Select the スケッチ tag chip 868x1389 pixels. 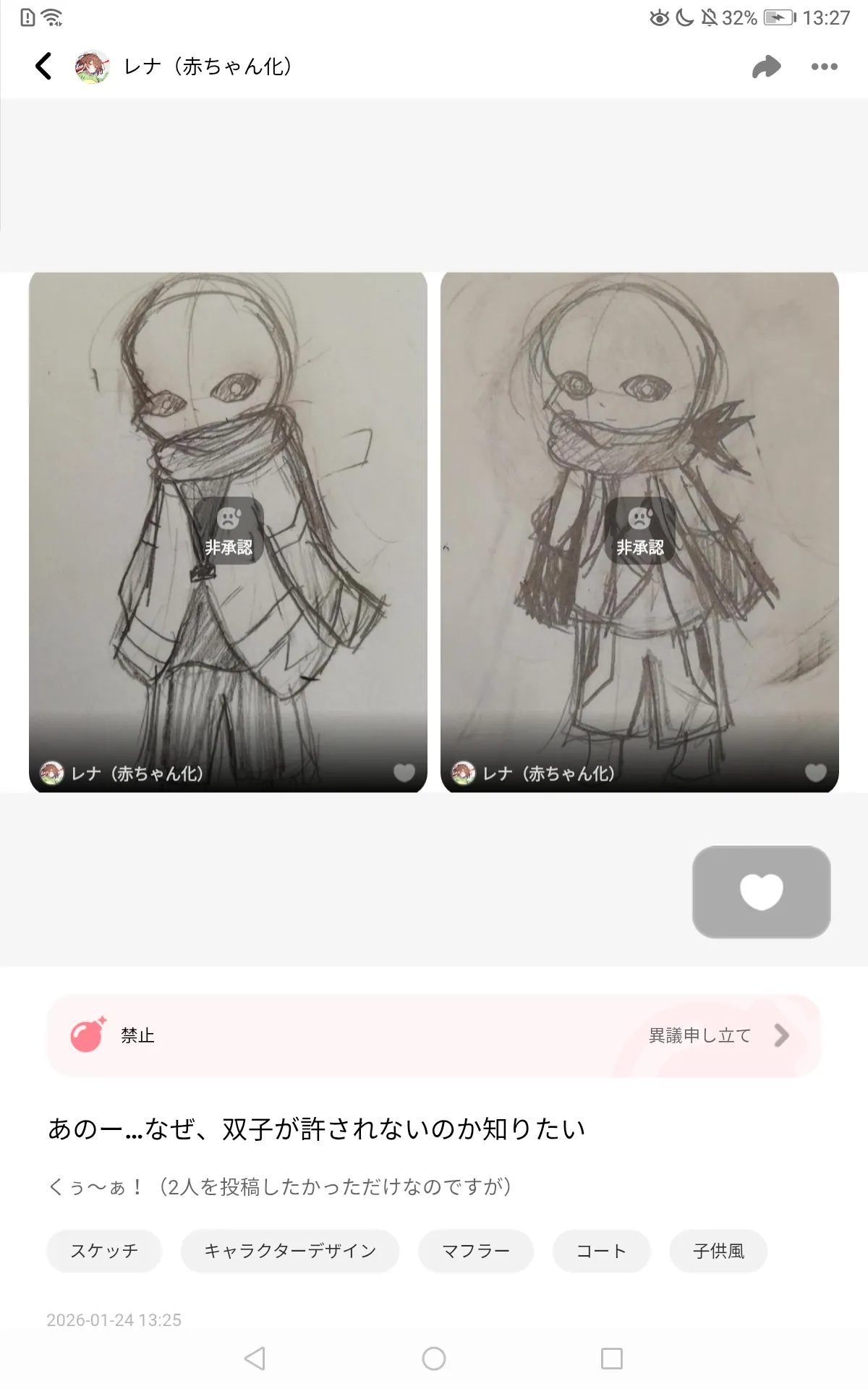tap(104, 1251)
